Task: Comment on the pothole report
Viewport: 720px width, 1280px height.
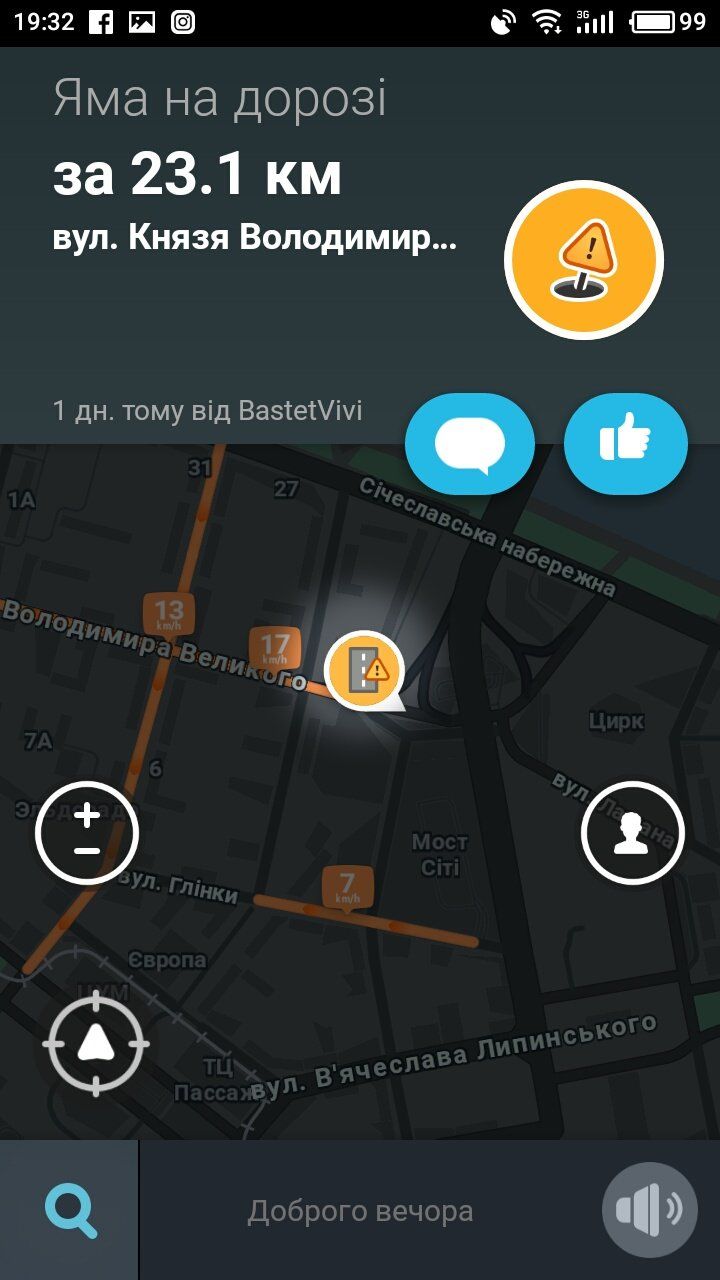Action: [x=469, y=444]
